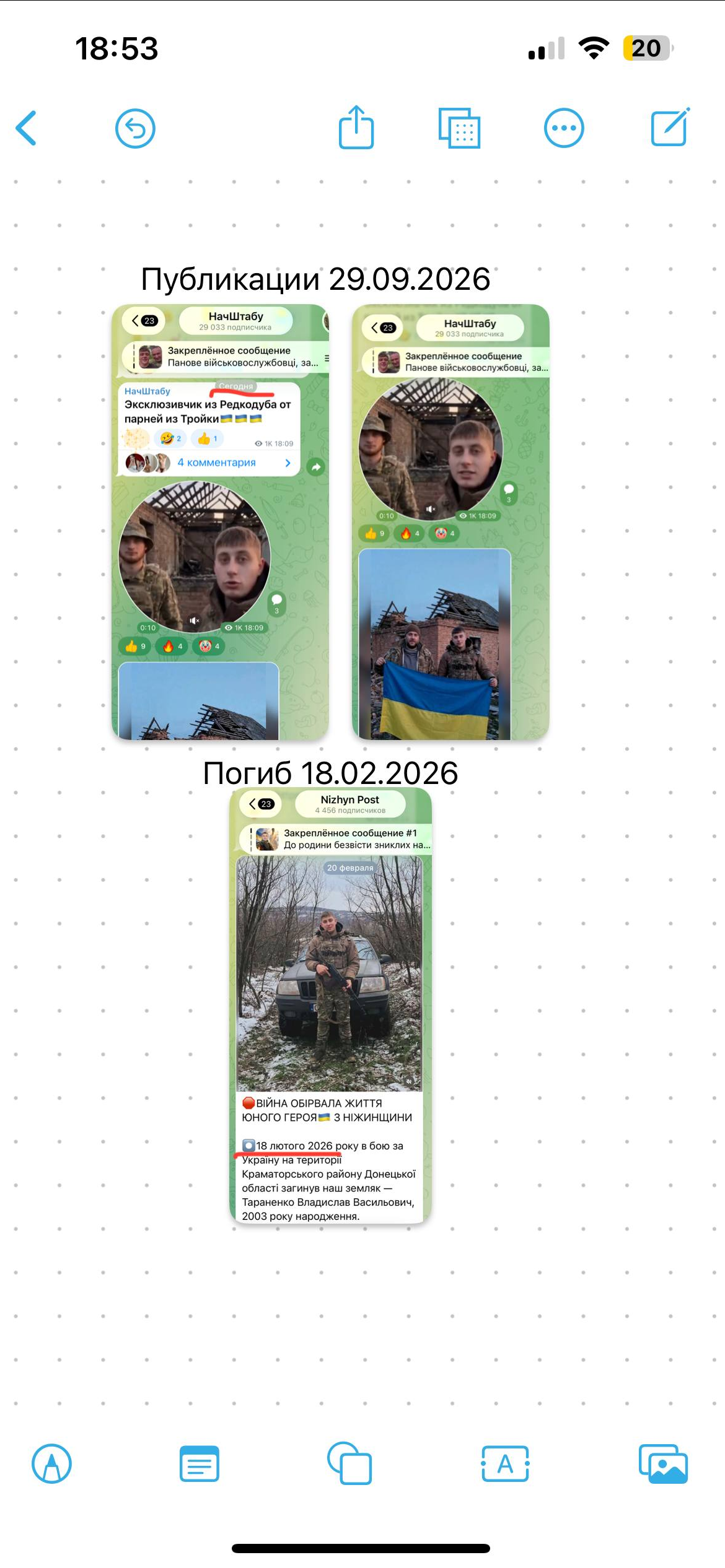Select the pen drawing tool
Viewport: 725px width, 1568px height.
52,1464
